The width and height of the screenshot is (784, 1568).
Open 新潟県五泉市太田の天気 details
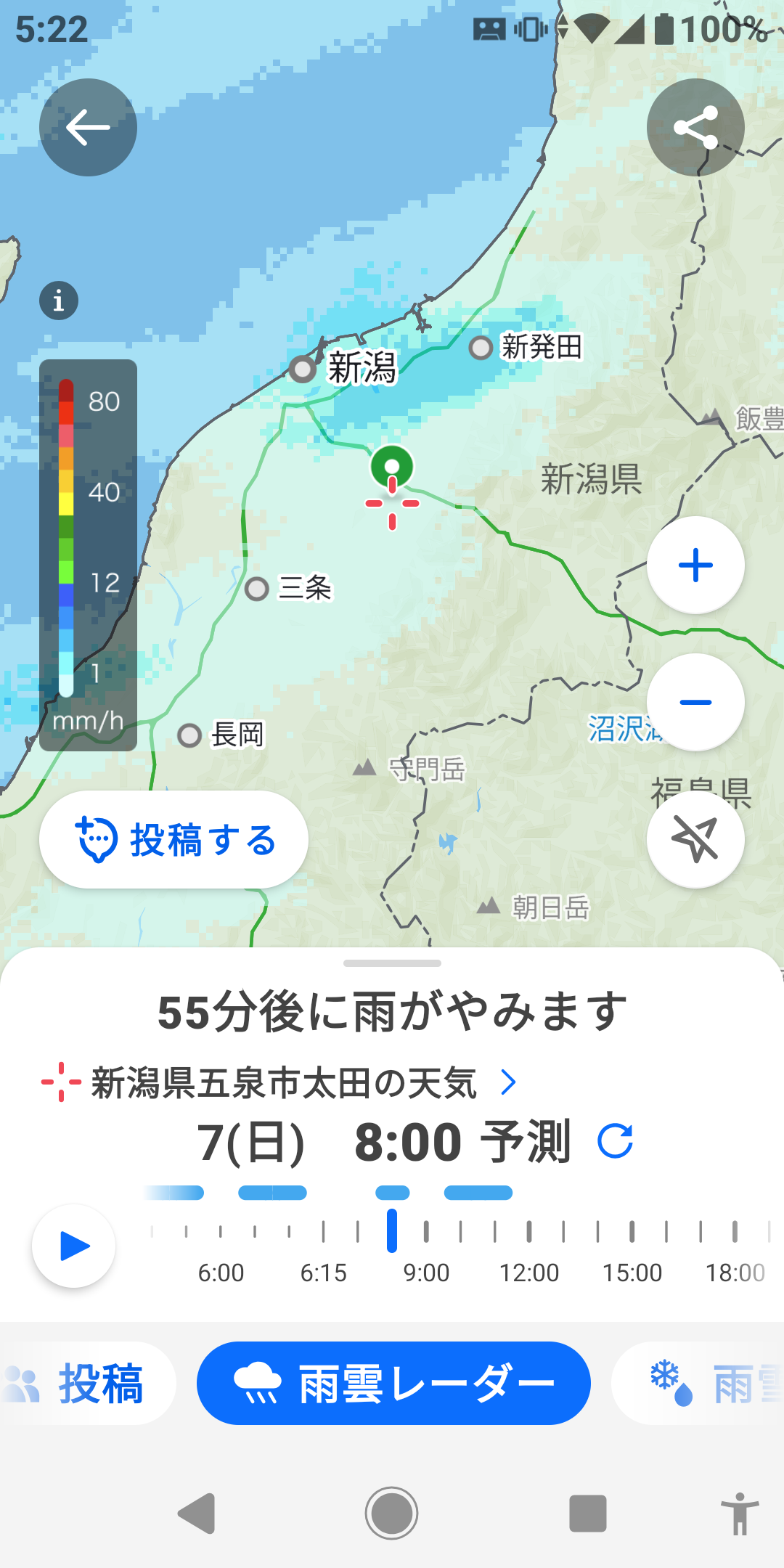(x=283, y=1083)
